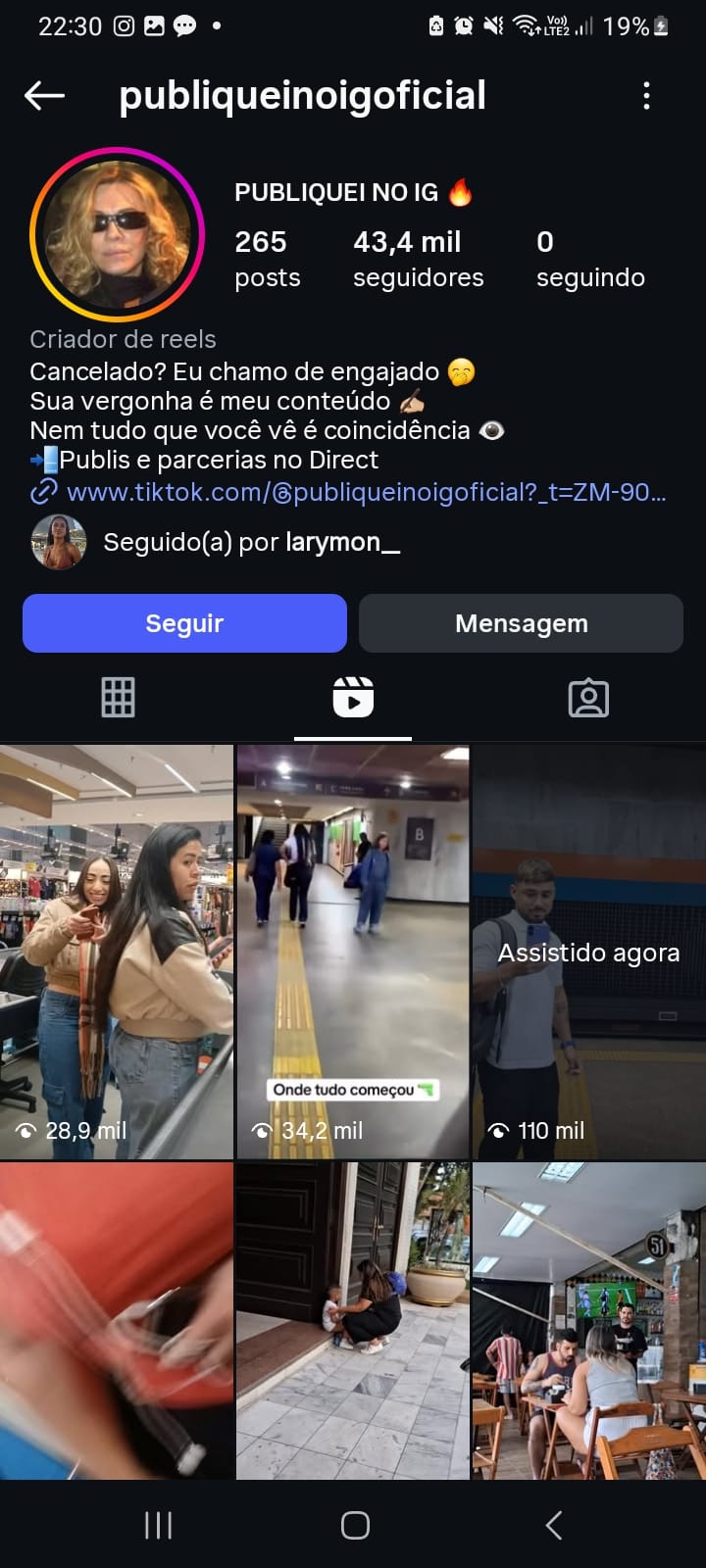Viewport: 706px width, 1568px height.
Task: View the profile picture story
Action: tap(117, 234)
